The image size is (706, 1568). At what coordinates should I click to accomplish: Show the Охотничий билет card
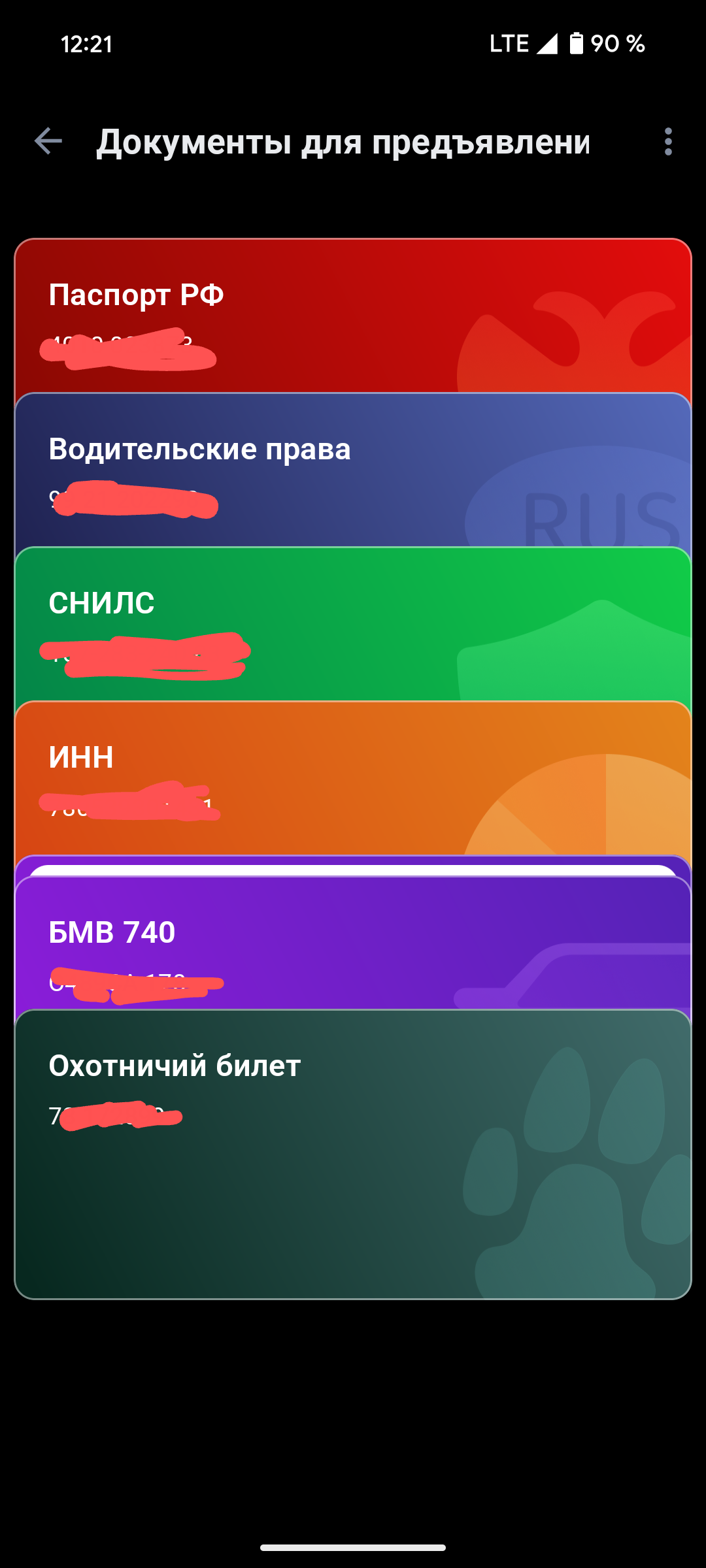(x=353, y=1150)
